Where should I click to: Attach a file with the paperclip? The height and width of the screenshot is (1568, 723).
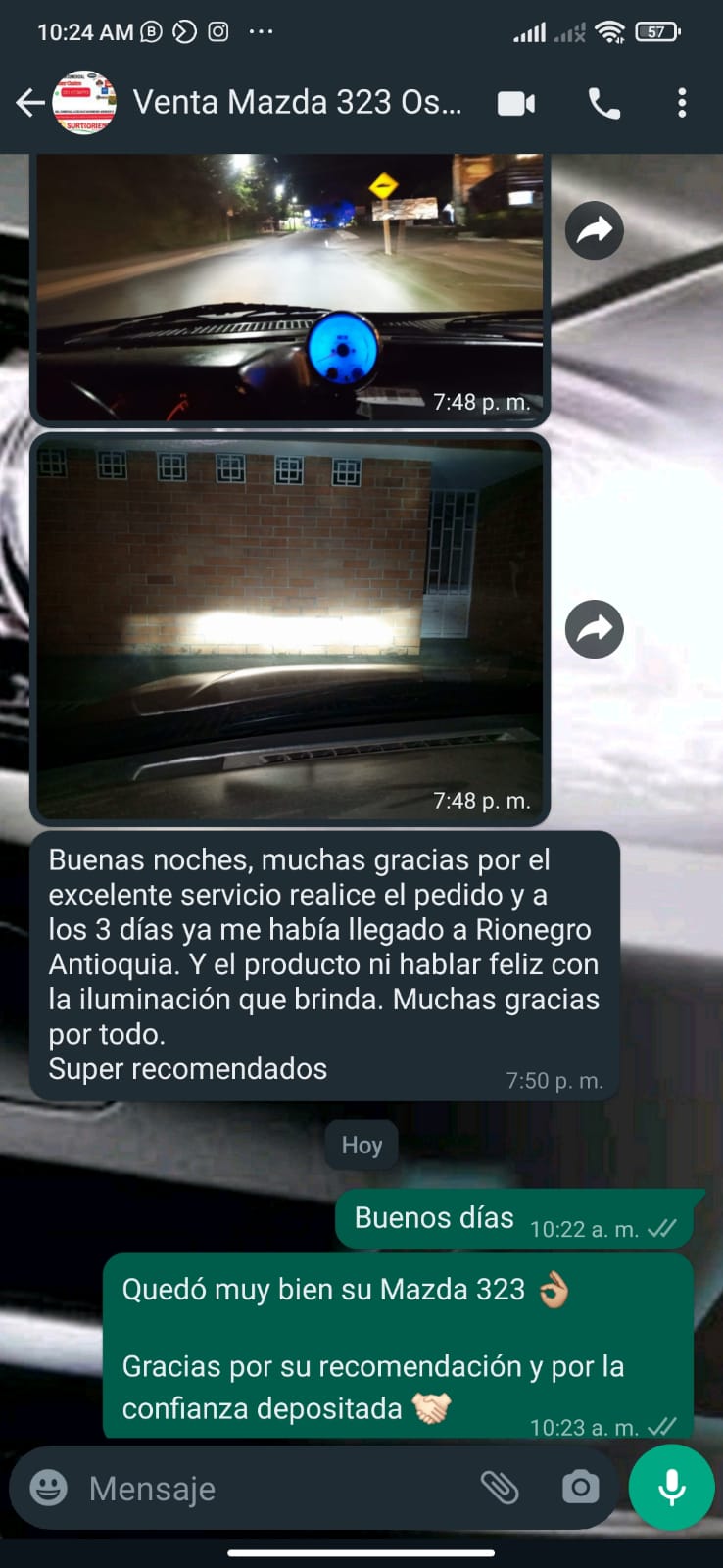point(500,1488)
